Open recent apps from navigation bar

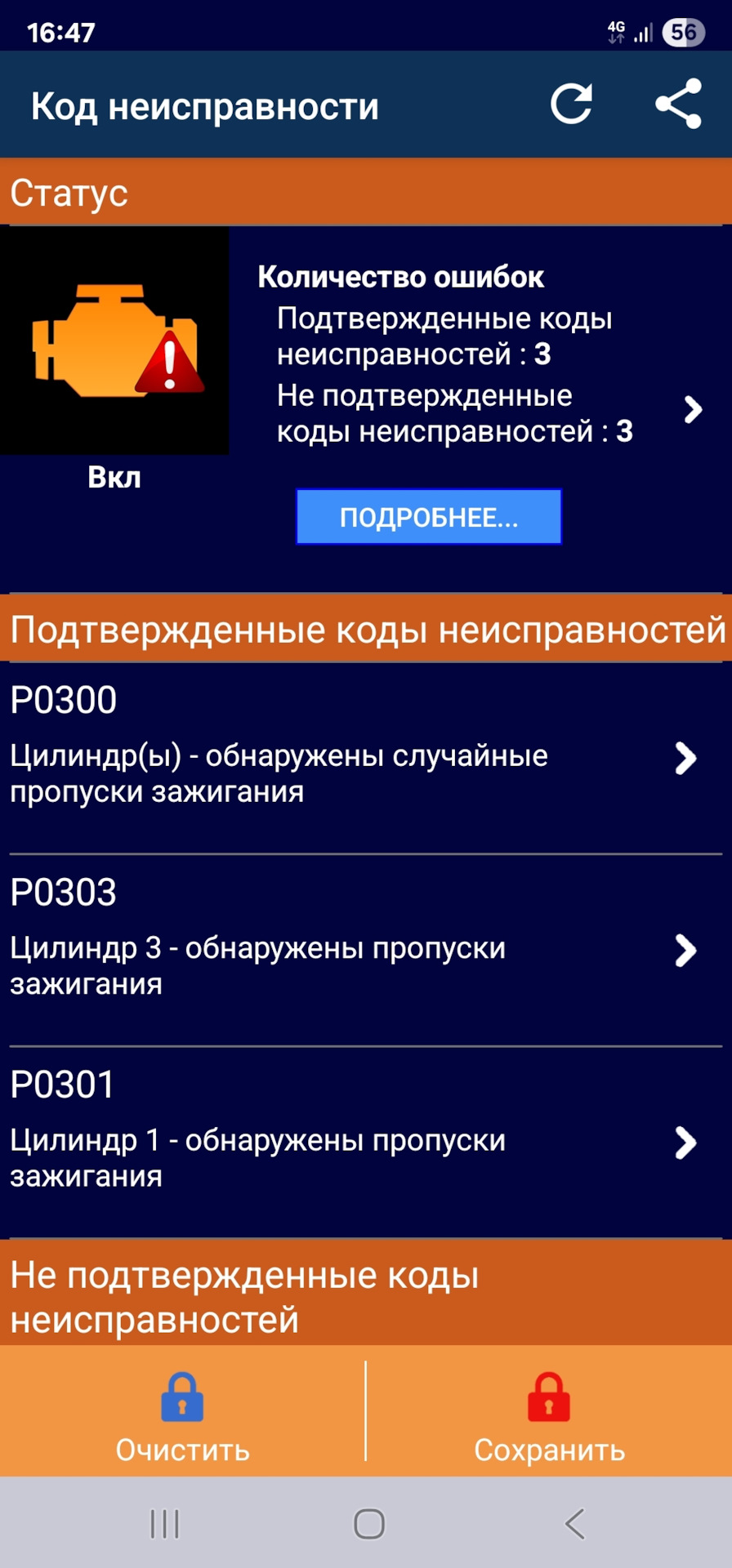click(x=164, y=1524)
